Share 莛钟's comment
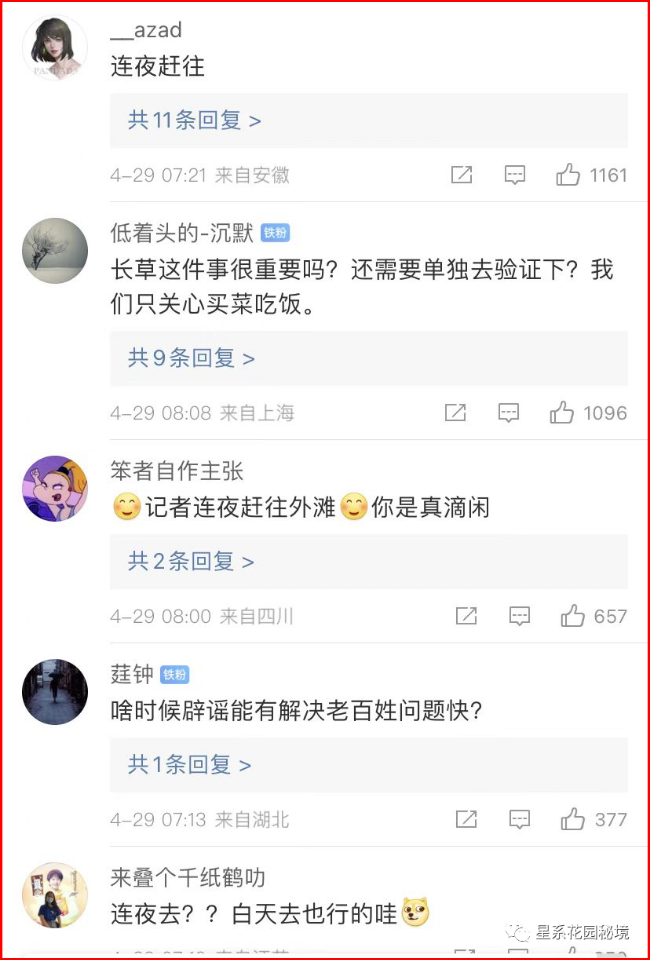The image size is (650, 960). 466,820
